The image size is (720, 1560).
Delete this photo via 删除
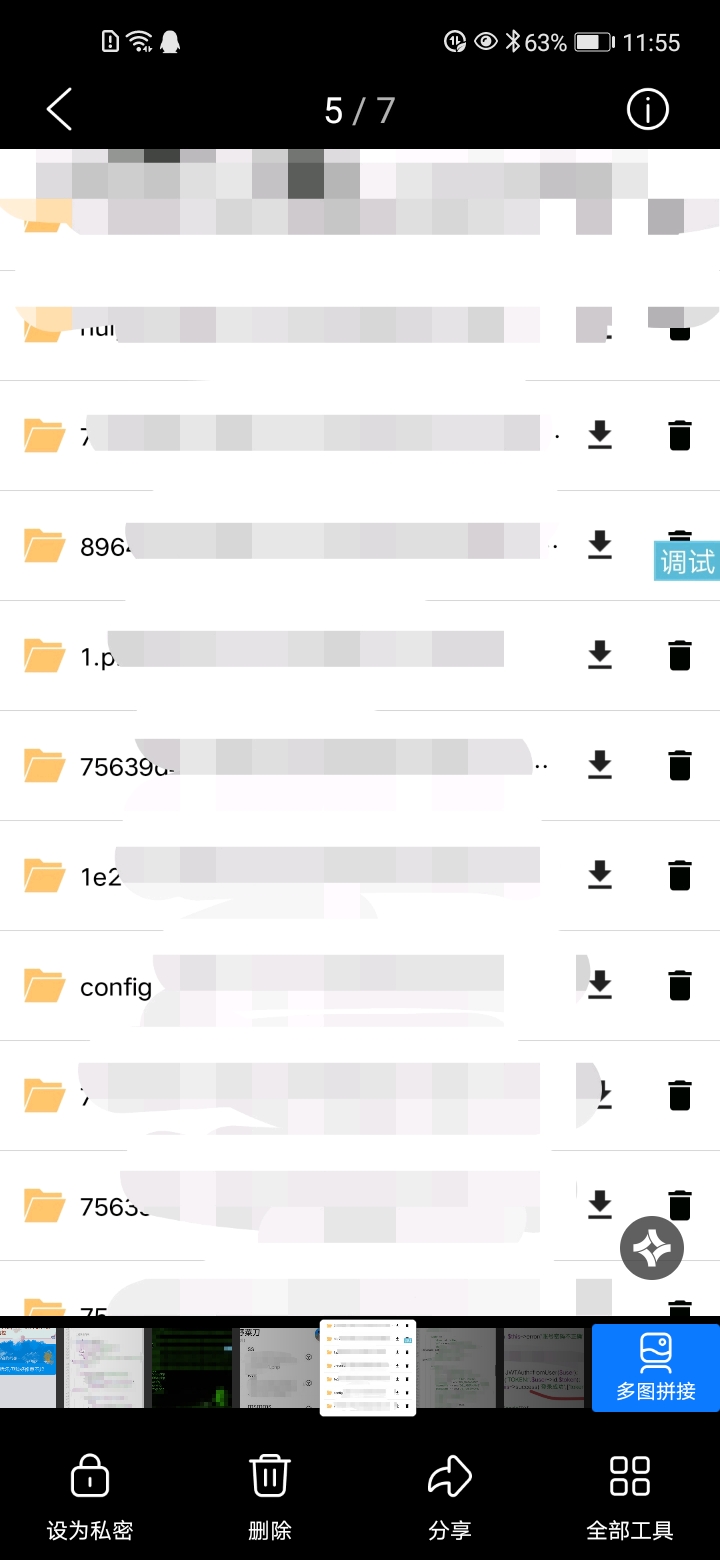[269, 1497]
